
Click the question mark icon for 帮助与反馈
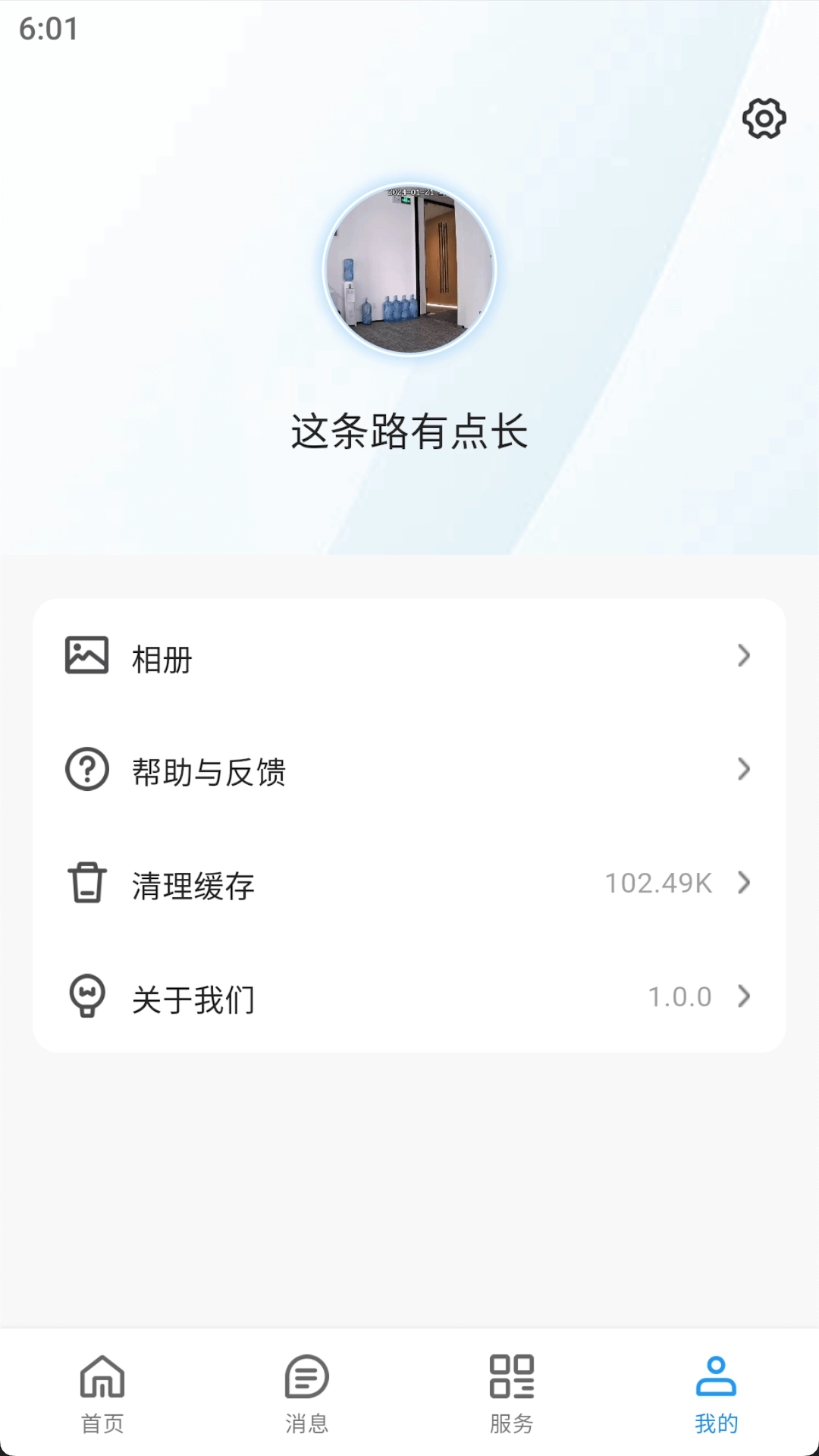coord(86,771)
